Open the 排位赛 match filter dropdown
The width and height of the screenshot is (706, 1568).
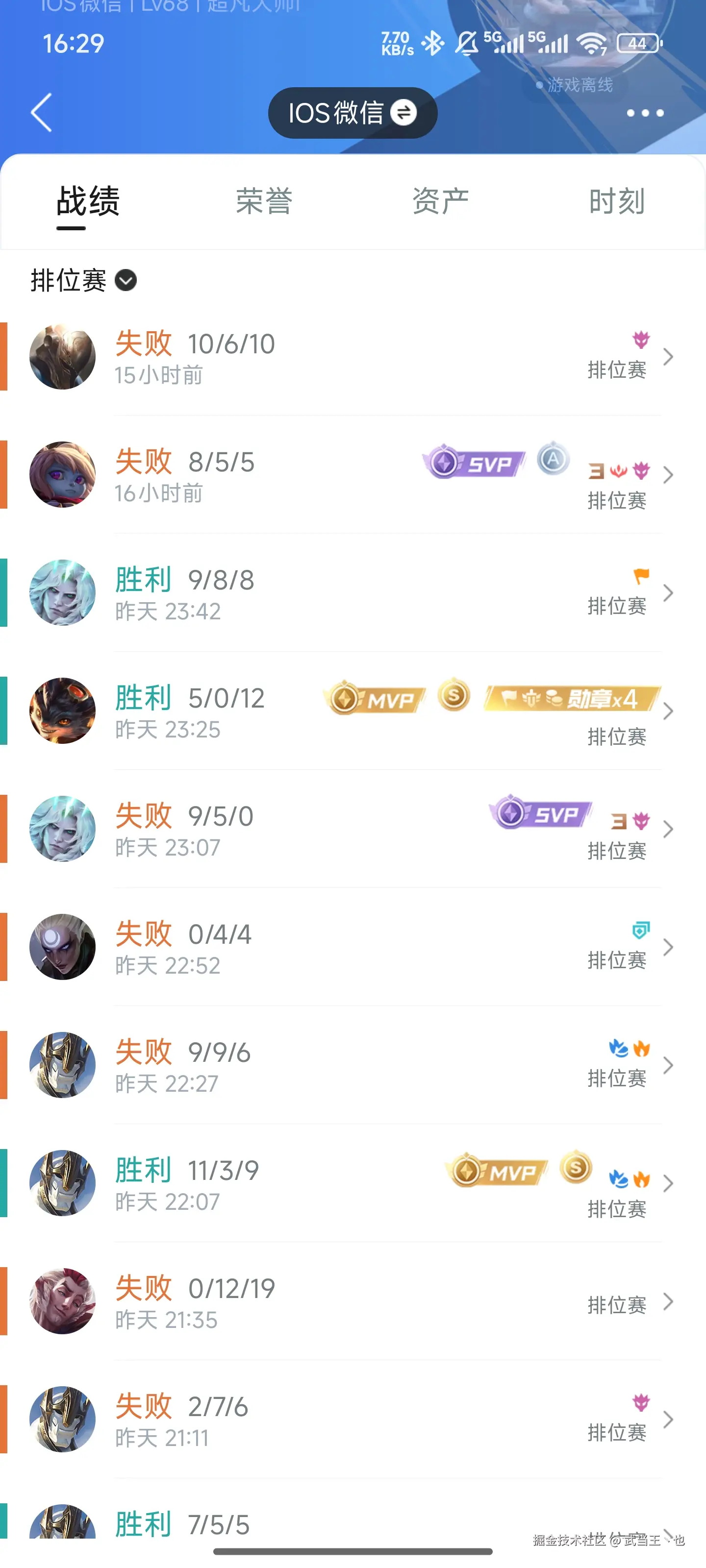point(125,281)
